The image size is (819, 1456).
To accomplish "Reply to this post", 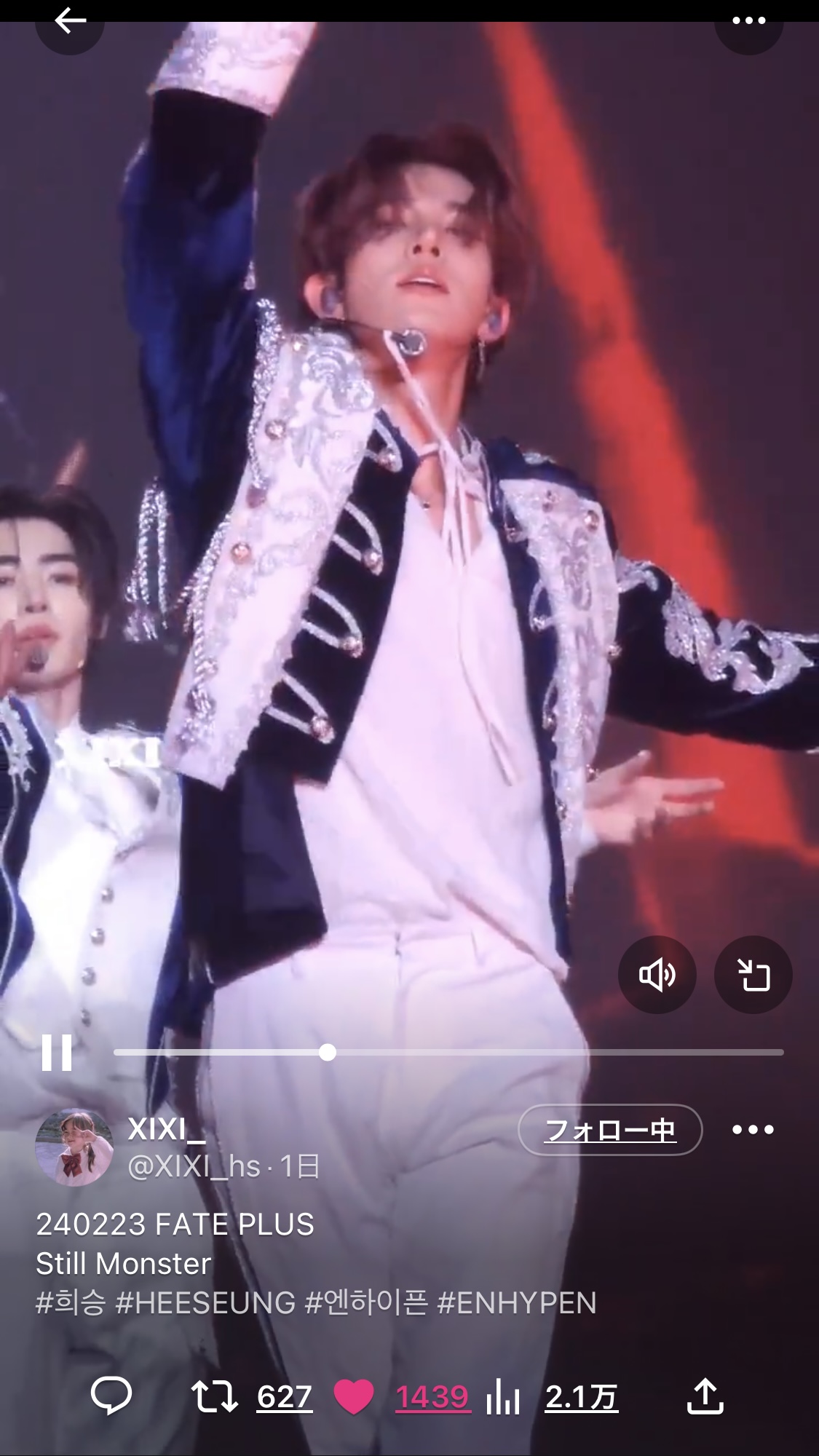I will pos(111,1396).
